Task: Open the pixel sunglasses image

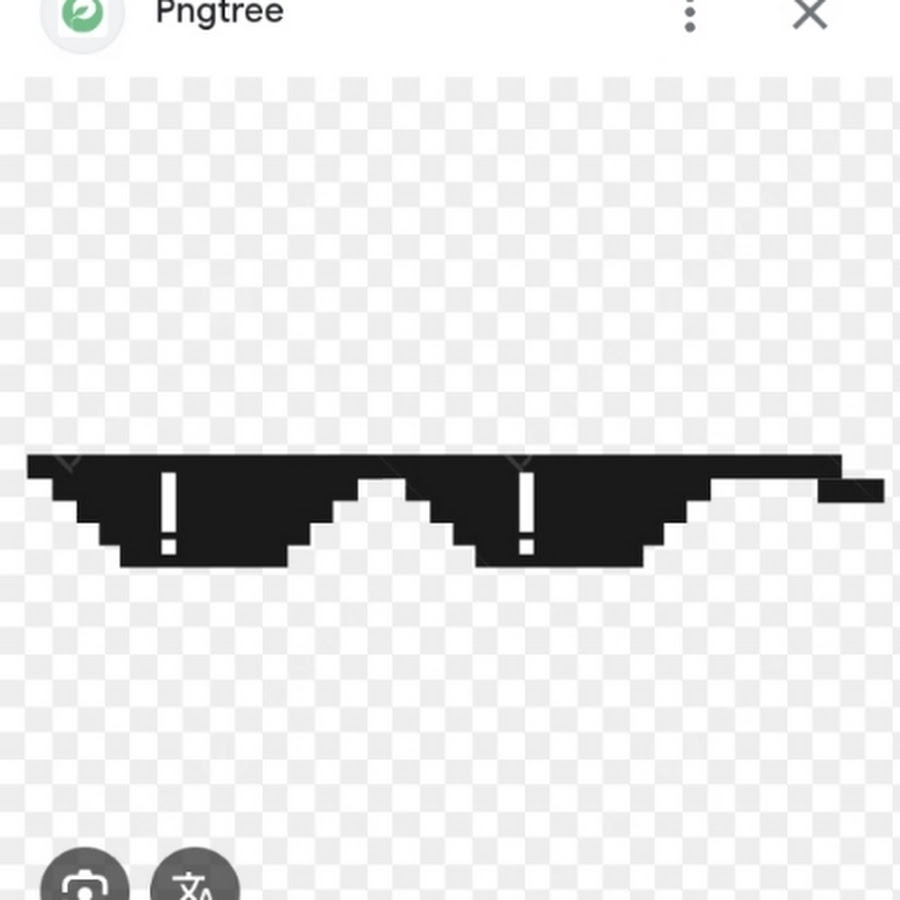Action: 455,510
